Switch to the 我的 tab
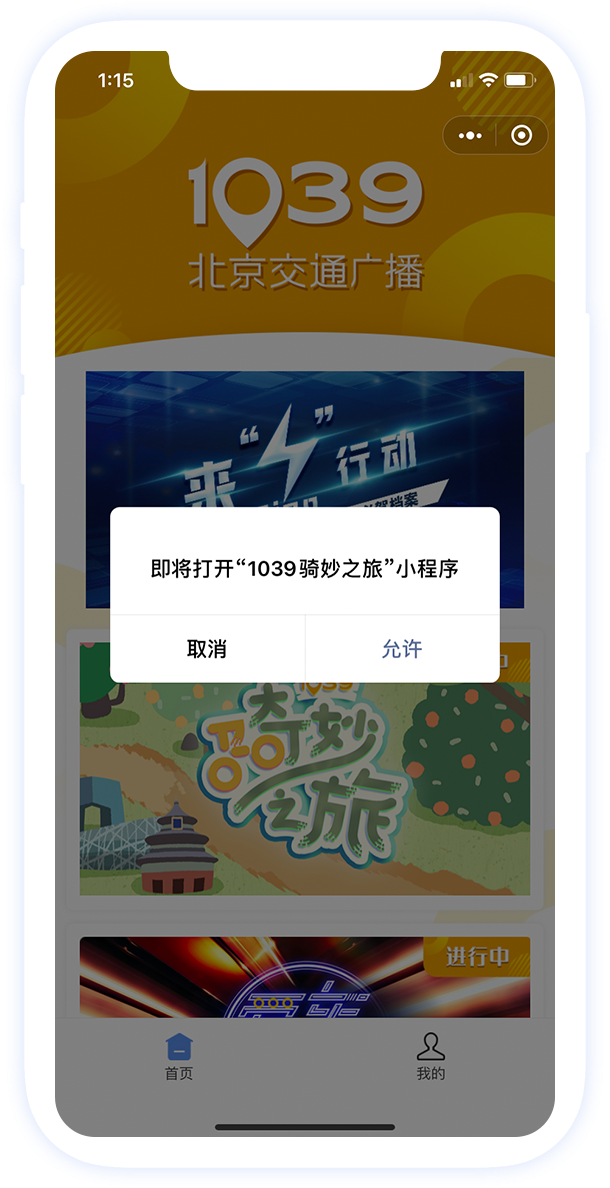Screen dimensions: 610x1188 pos(430,1057)
